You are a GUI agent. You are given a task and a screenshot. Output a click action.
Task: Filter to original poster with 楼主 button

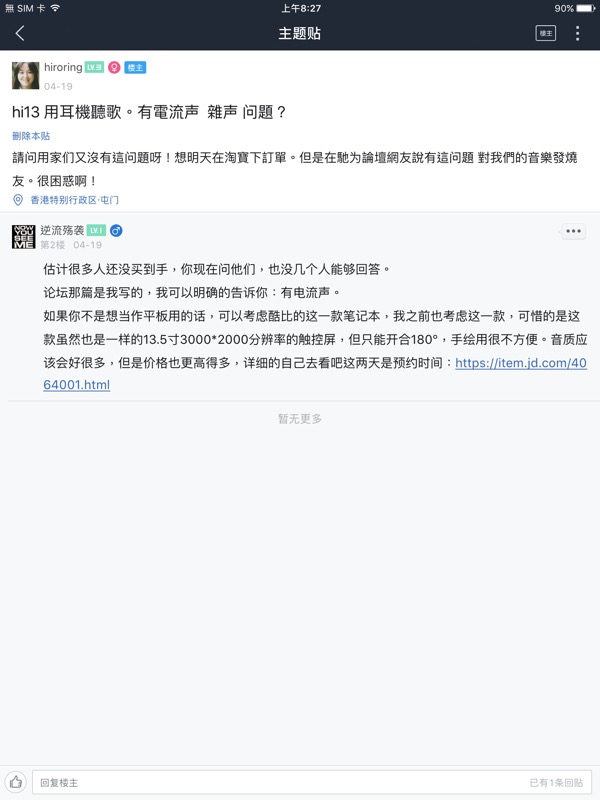click(546, 33)
